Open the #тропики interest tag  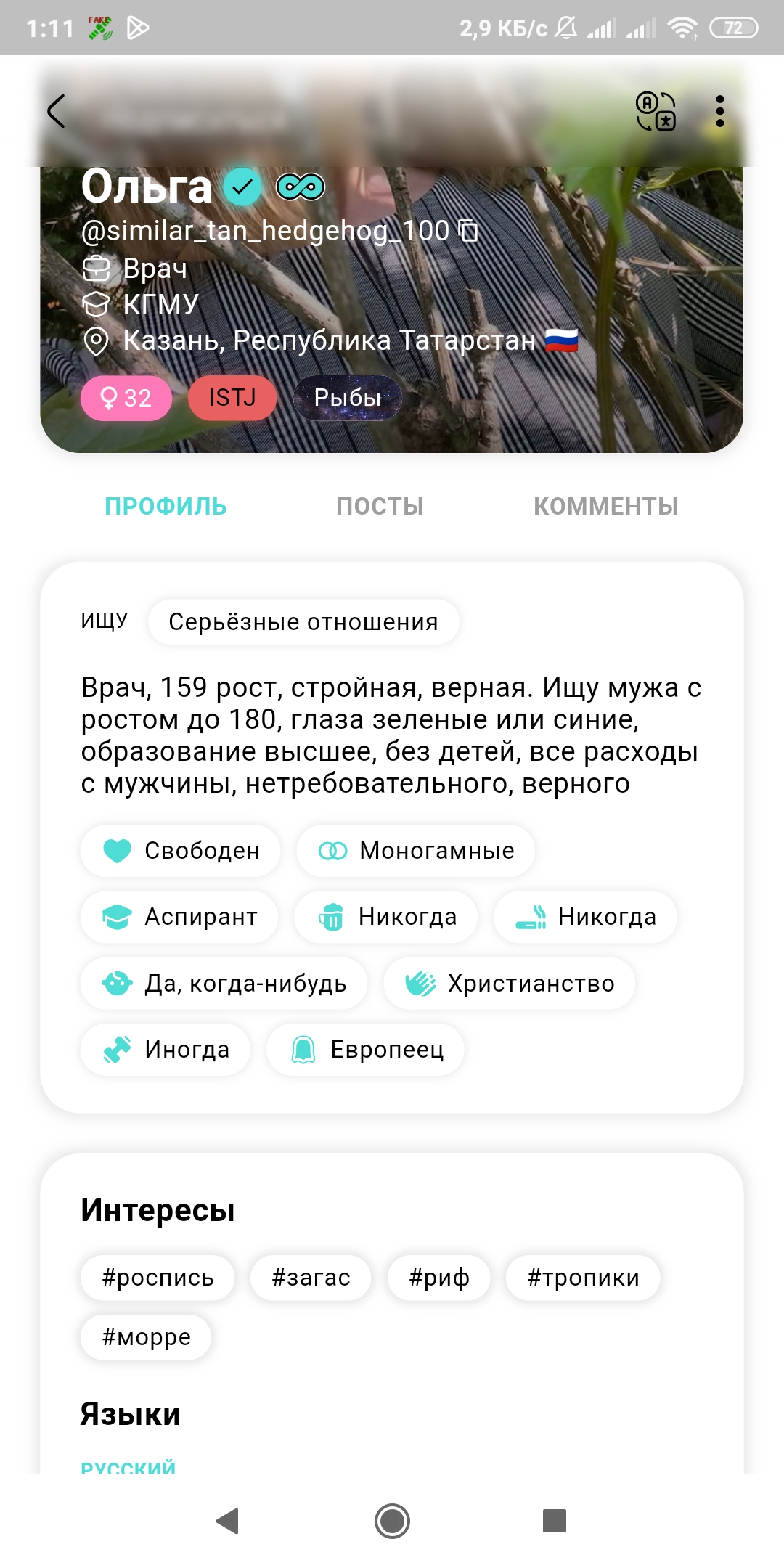pos(583,1278)
